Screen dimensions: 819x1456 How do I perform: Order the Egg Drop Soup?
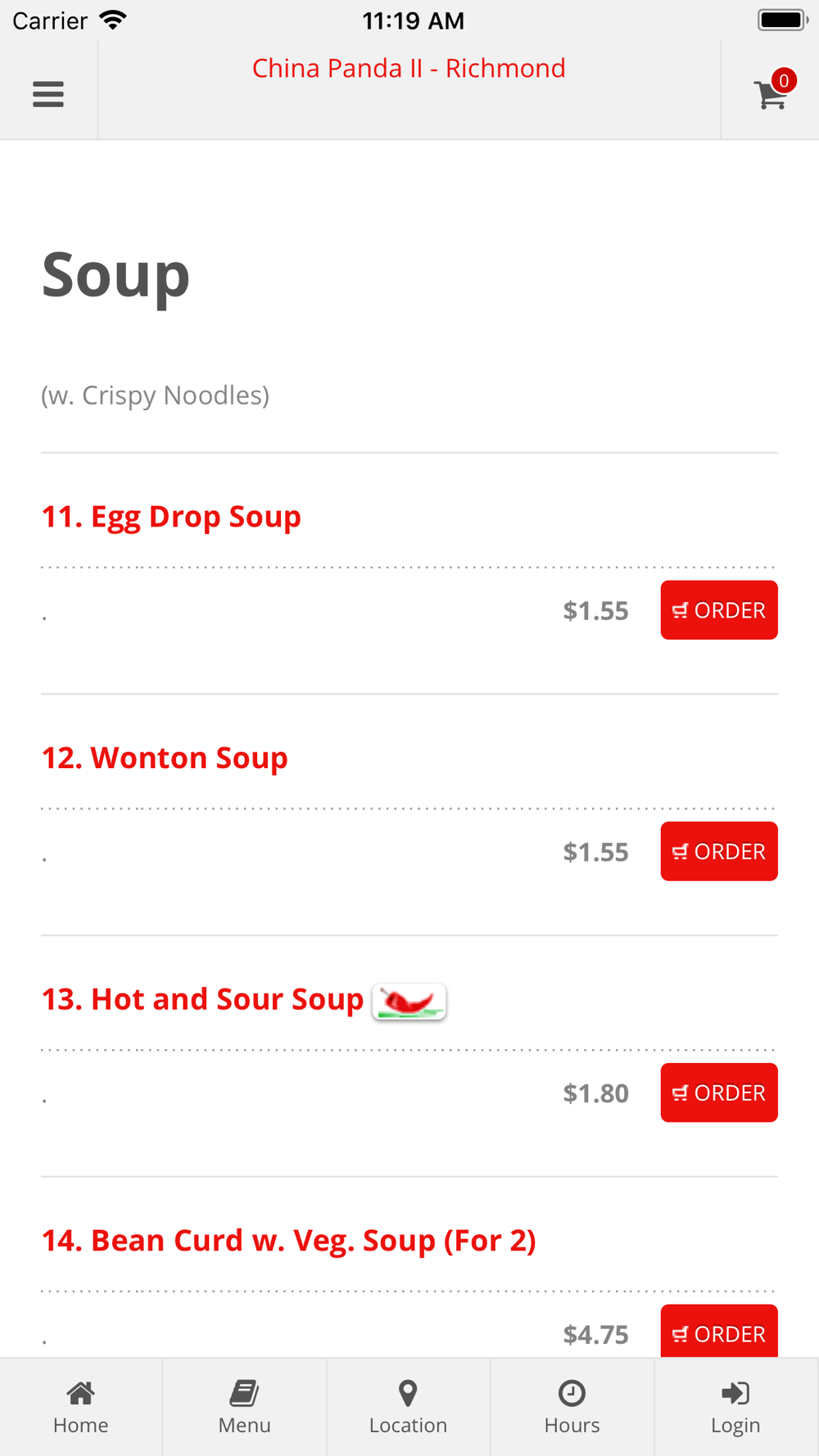tap(718, 610)
